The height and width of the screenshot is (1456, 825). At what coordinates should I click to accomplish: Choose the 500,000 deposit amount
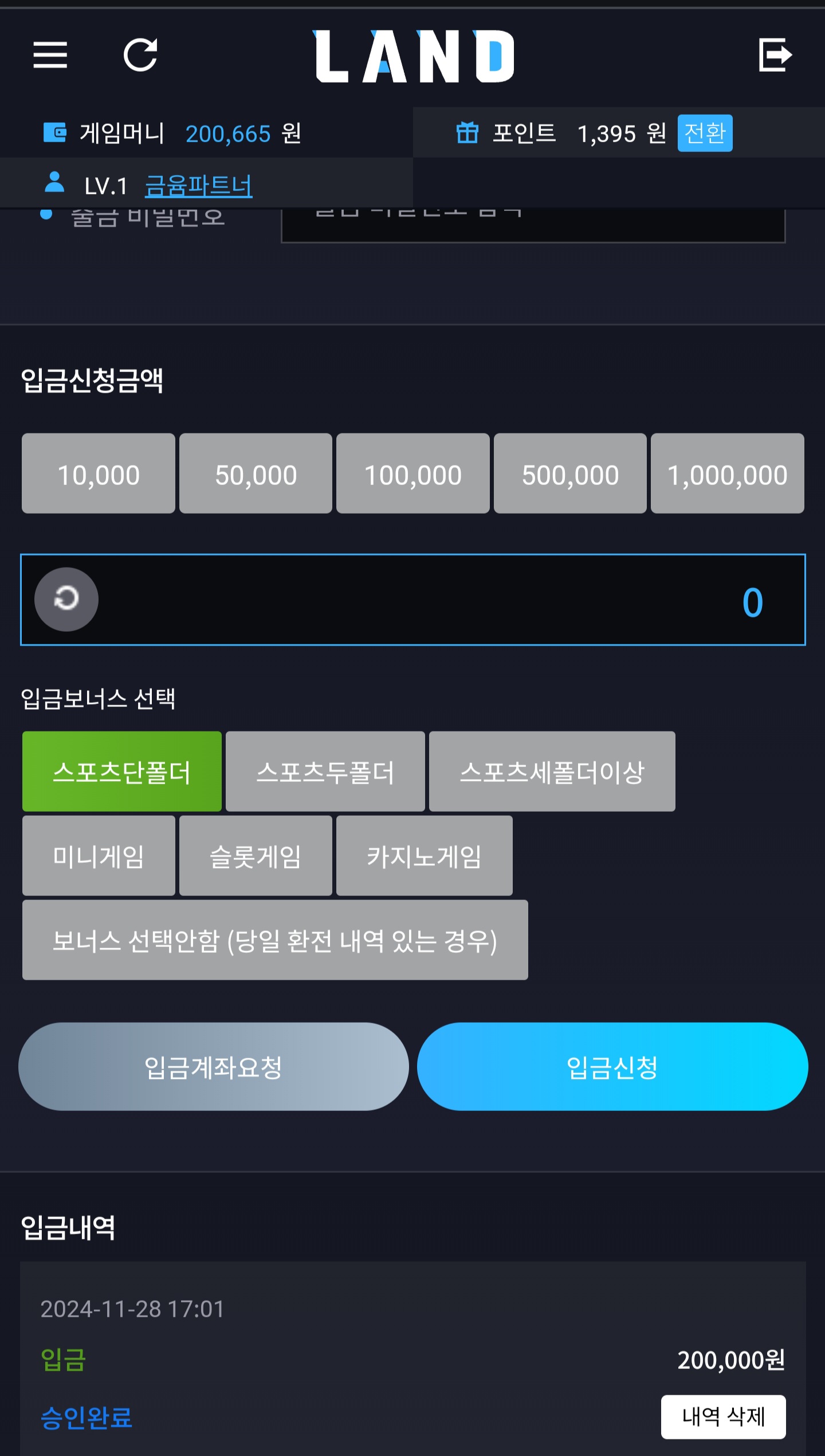570,473
